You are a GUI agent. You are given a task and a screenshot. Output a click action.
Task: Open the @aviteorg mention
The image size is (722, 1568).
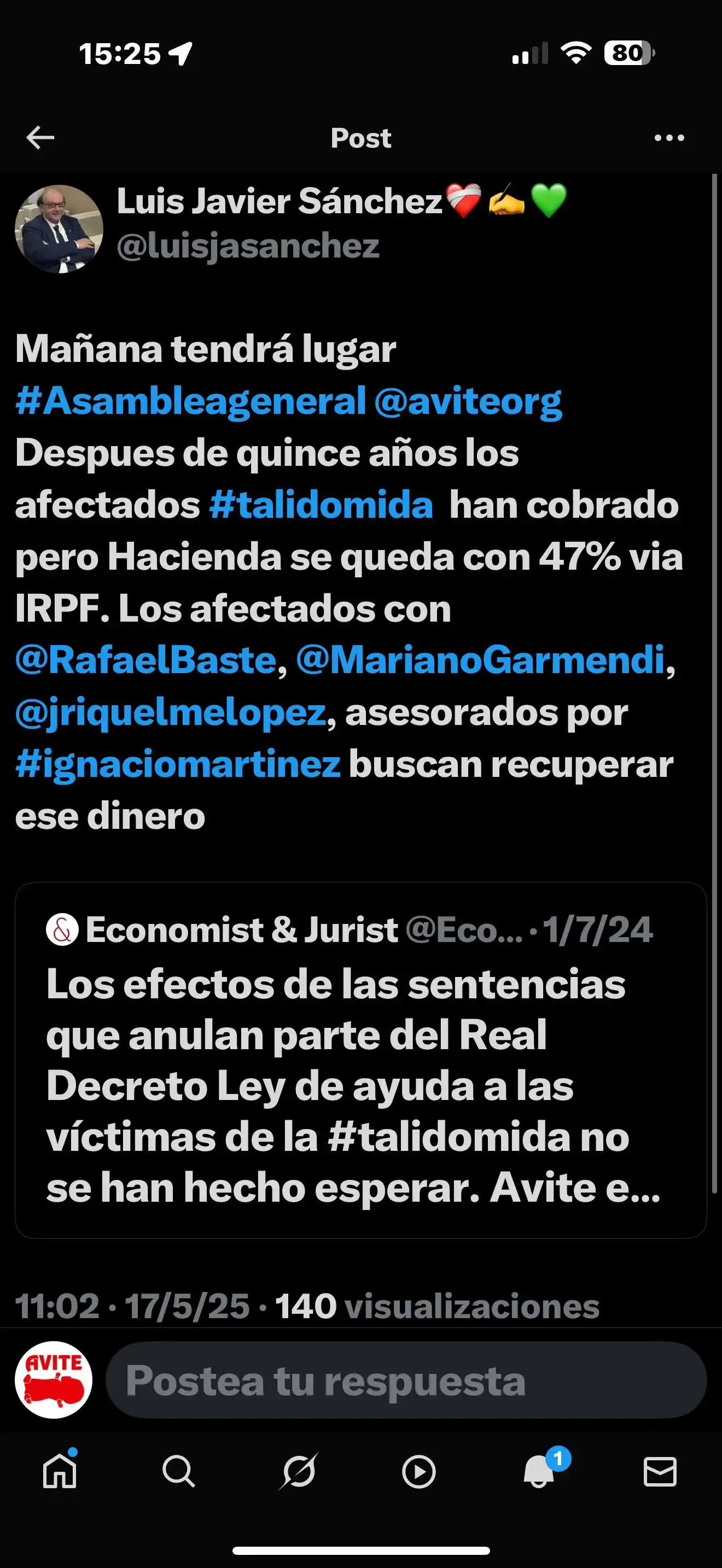coord(468,402)
